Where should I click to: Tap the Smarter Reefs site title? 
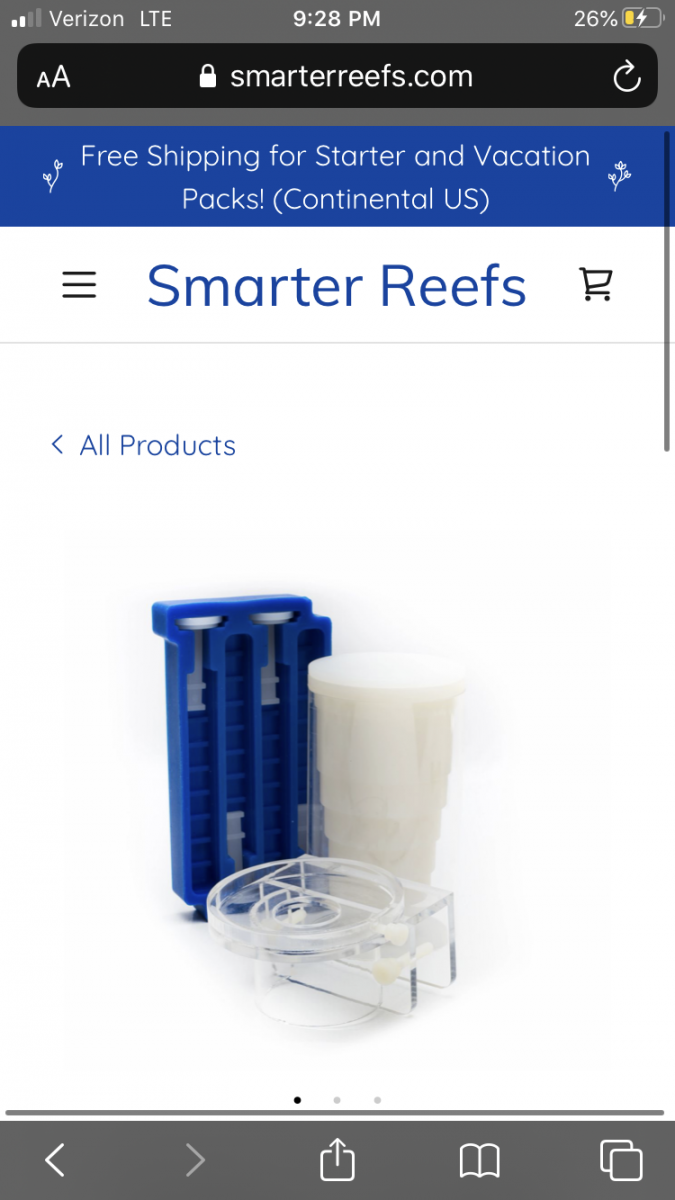click(x=336, y=286)
